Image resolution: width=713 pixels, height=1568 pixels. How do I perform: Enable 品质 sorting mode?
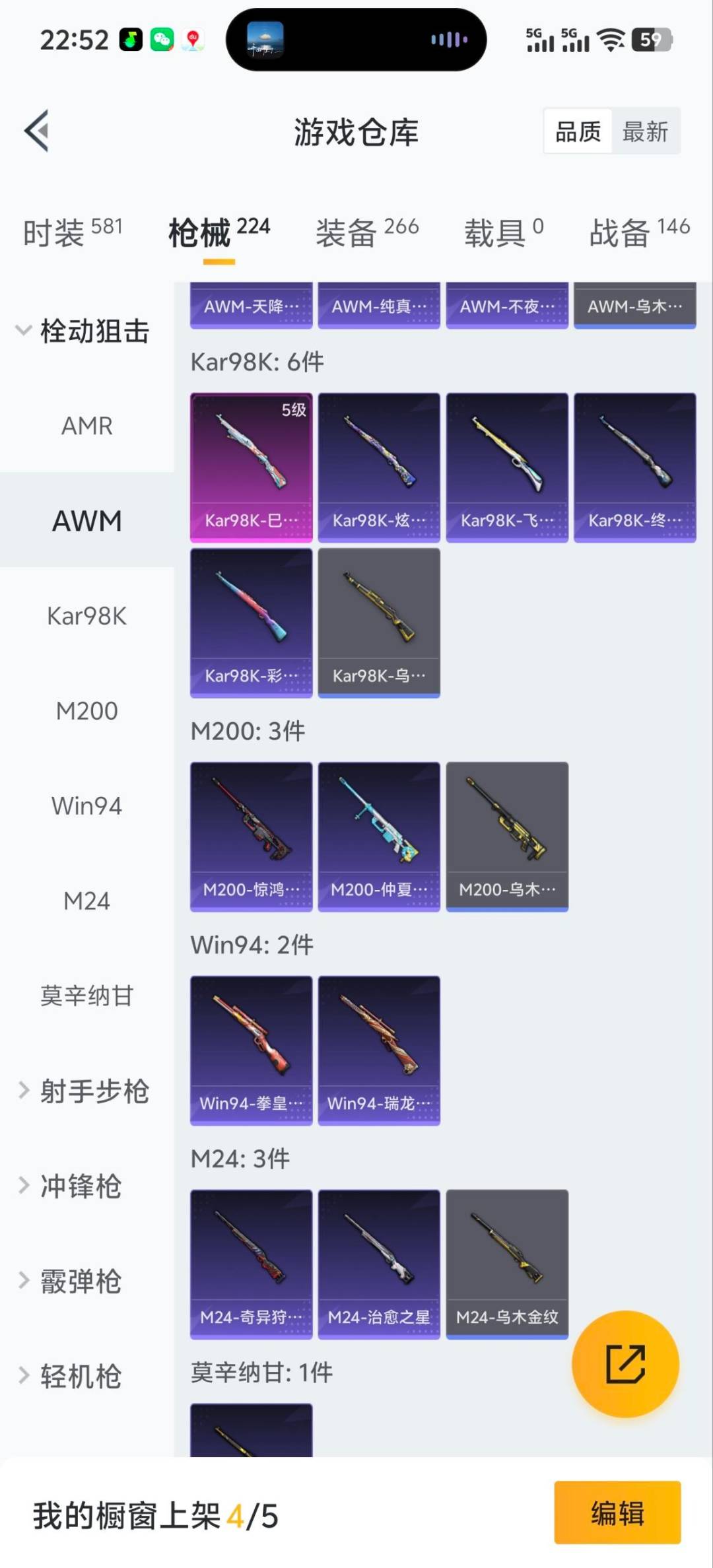coord(577,131)
